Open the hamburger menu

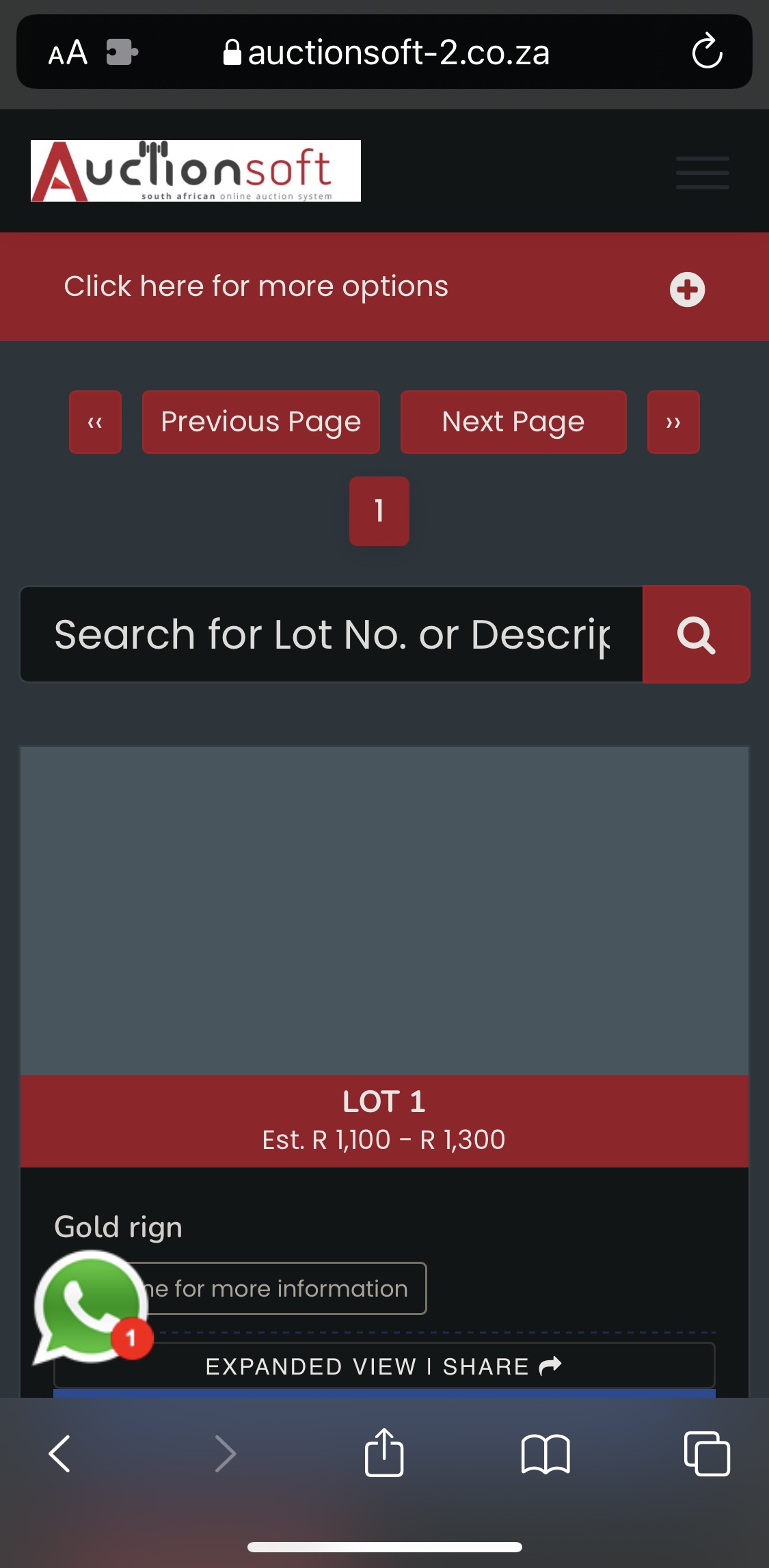(x=702, y=172)
